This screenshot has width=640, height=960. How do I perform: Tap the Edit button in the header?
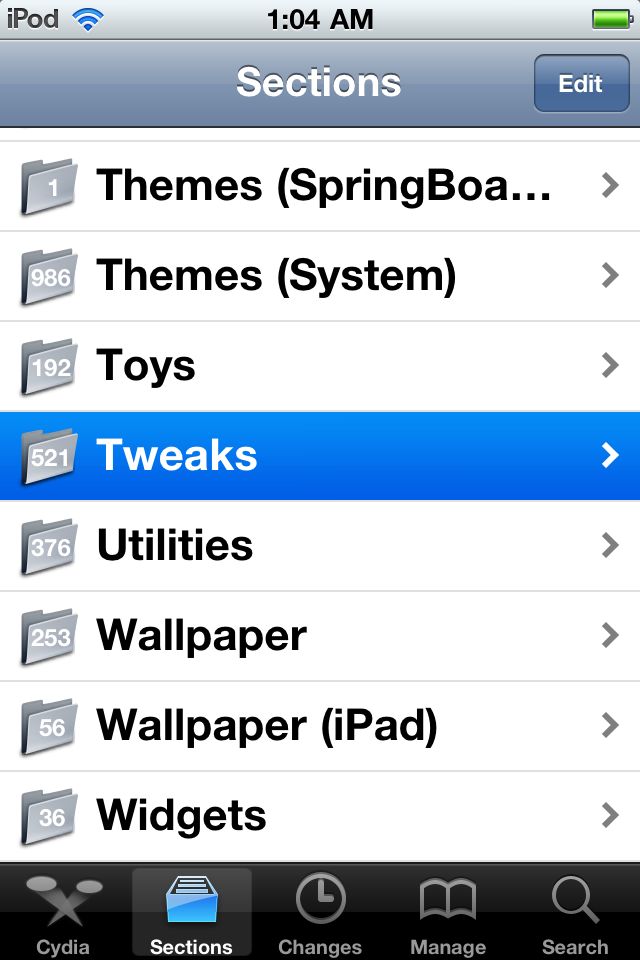[580, 84]
